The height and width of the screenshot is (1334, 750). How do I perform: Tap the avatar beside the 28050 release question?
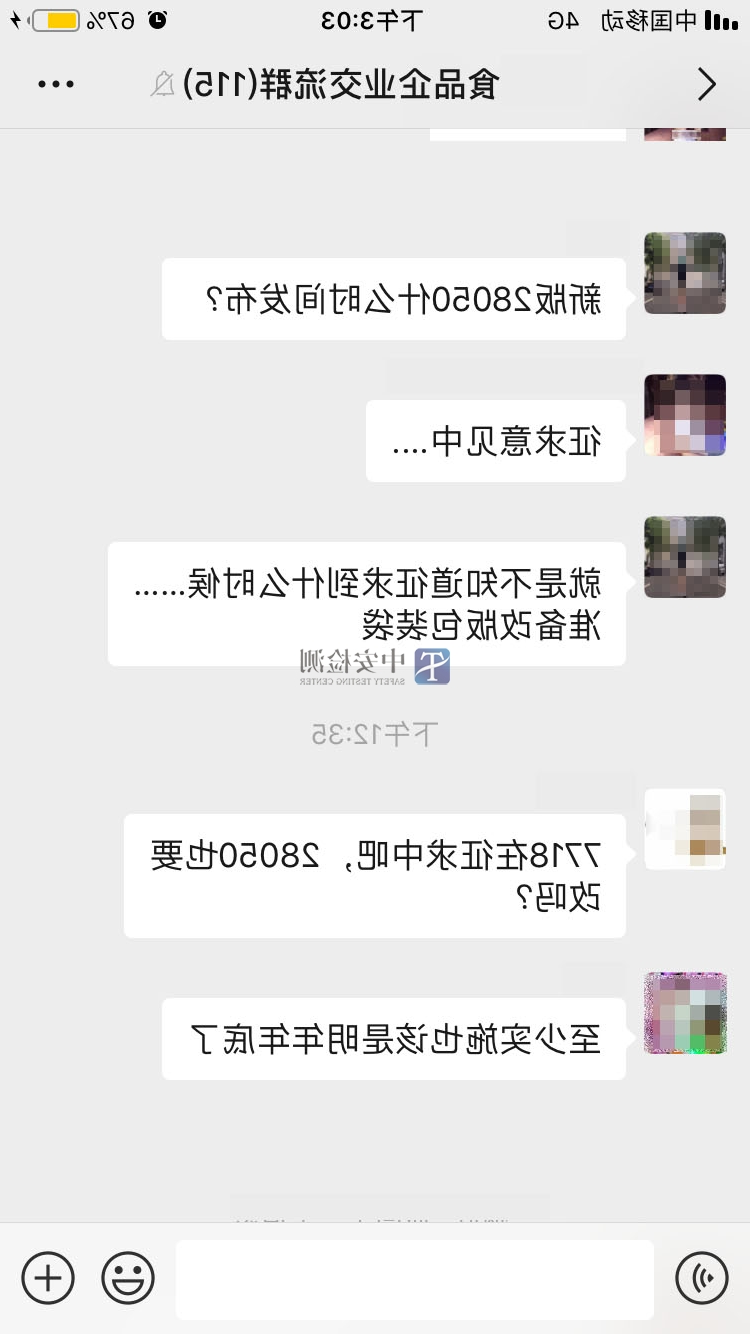point(685,274)
